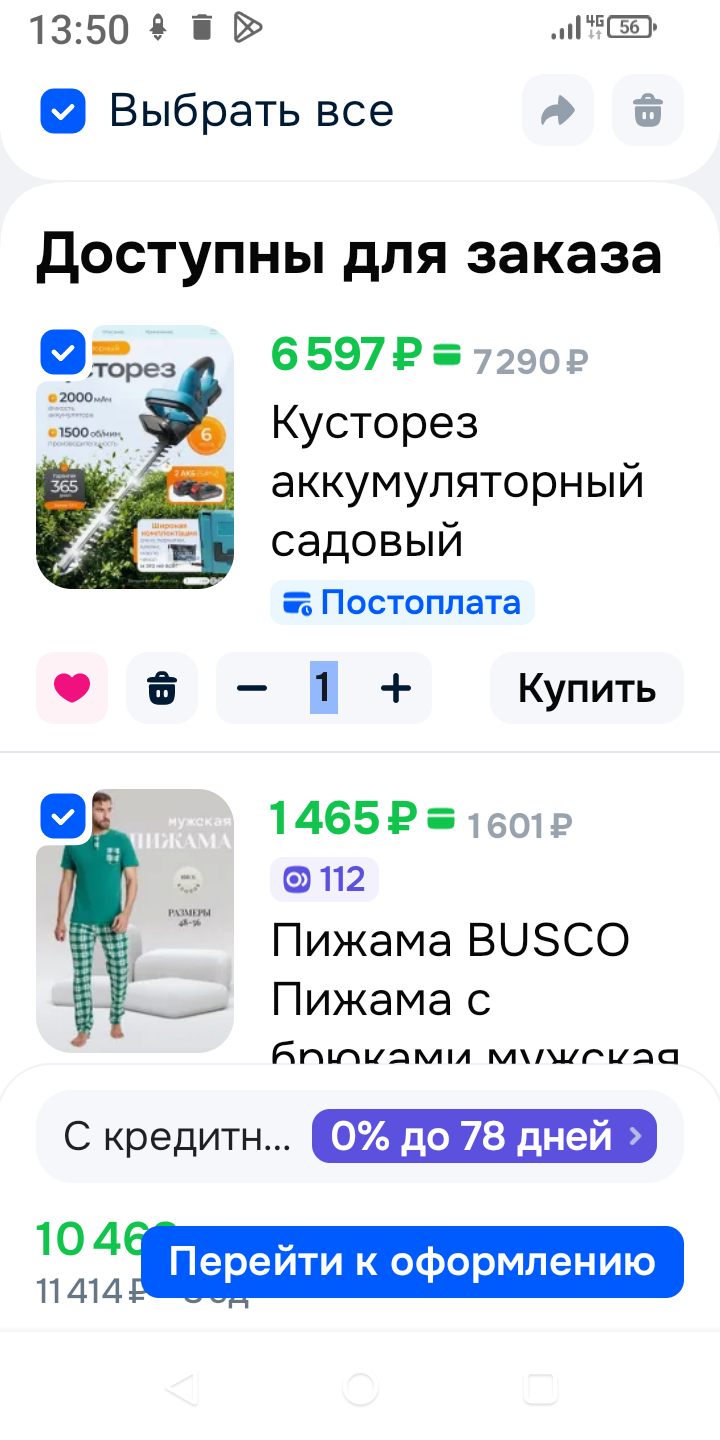
Task: Go to the system home screen
Action: click(360, 1388)
